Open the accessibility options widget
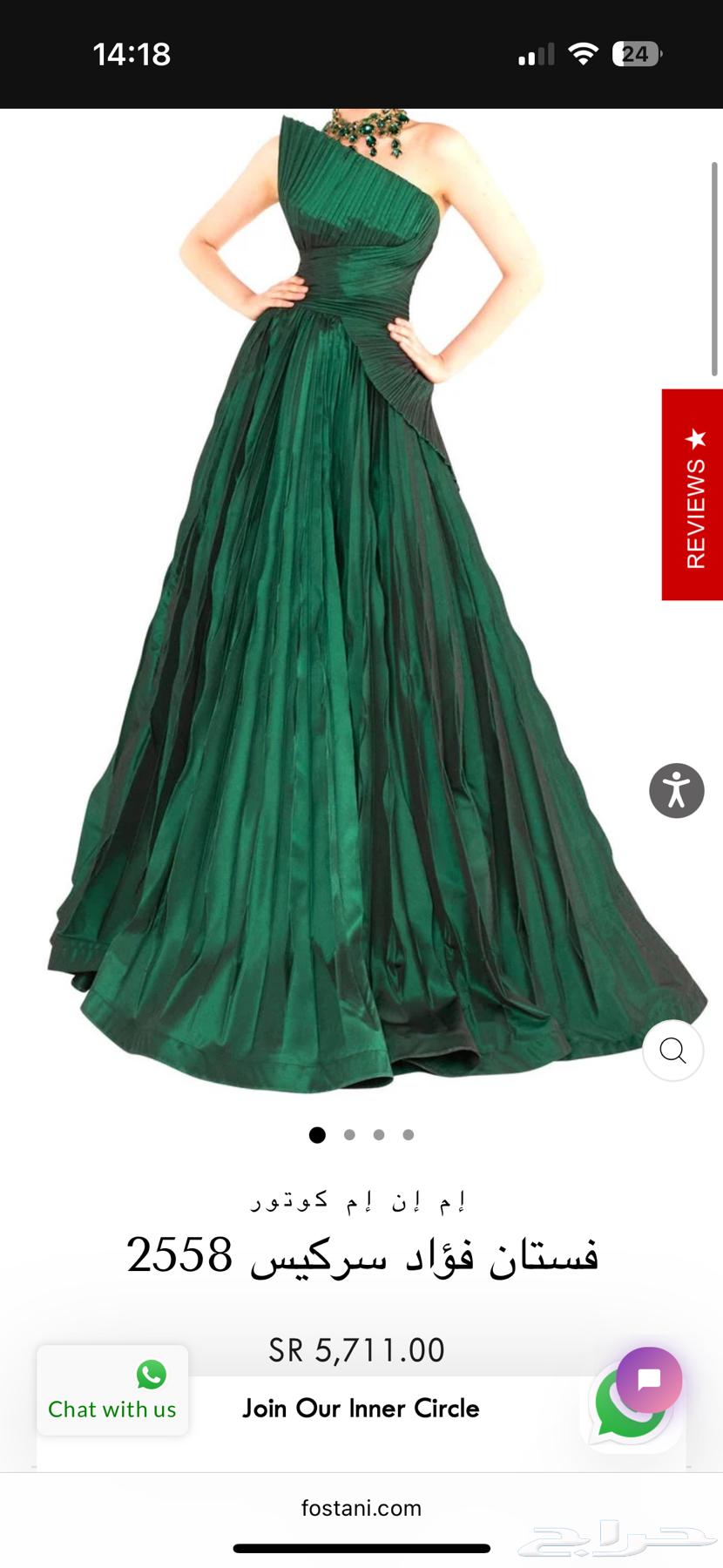This screenshot has height=1568, width=723. 676,791
